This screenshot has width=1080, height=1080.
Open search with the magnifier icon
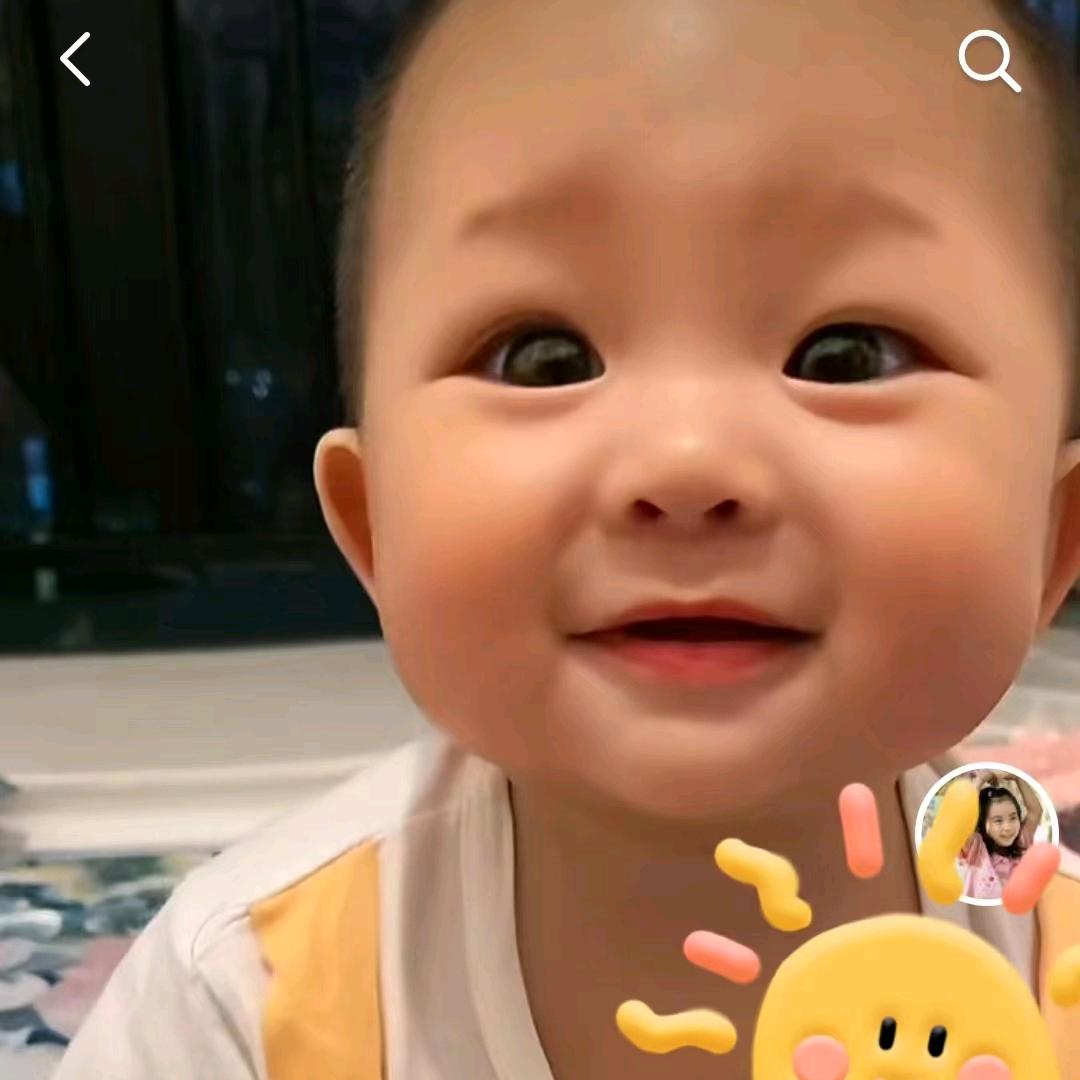pos(988,60)
